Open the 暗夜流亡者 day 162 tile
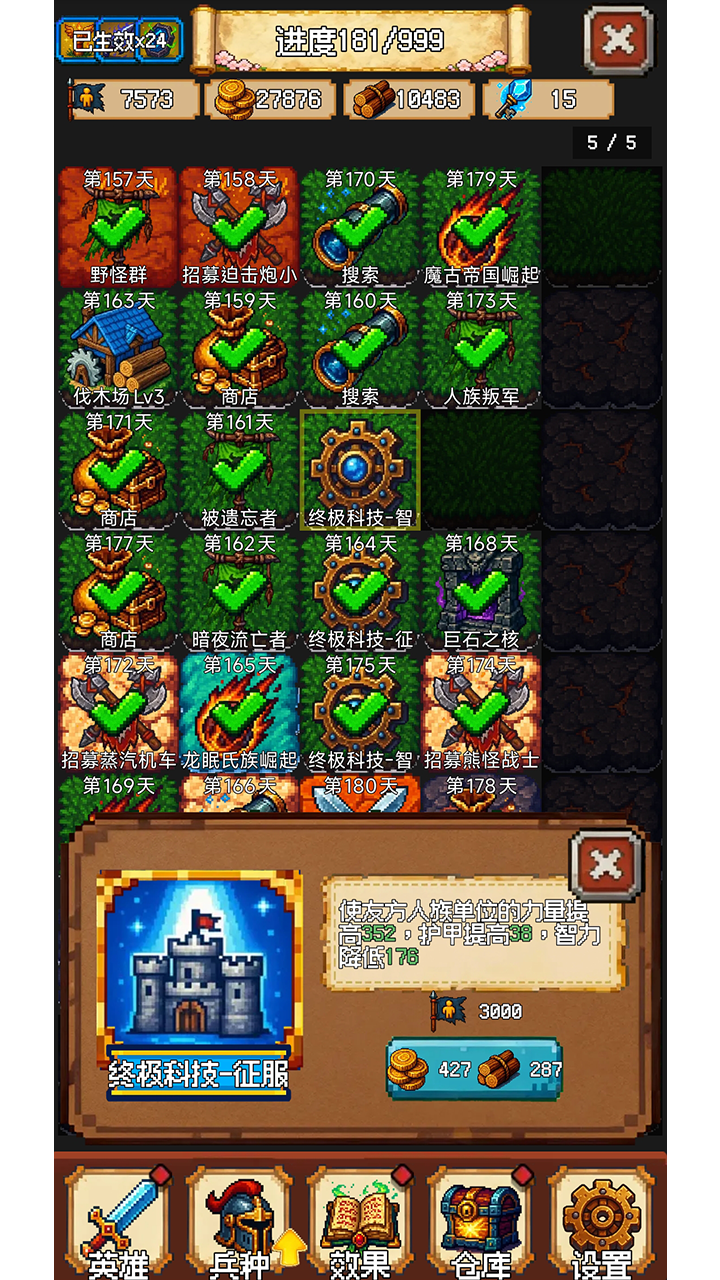 coord(239,591)
